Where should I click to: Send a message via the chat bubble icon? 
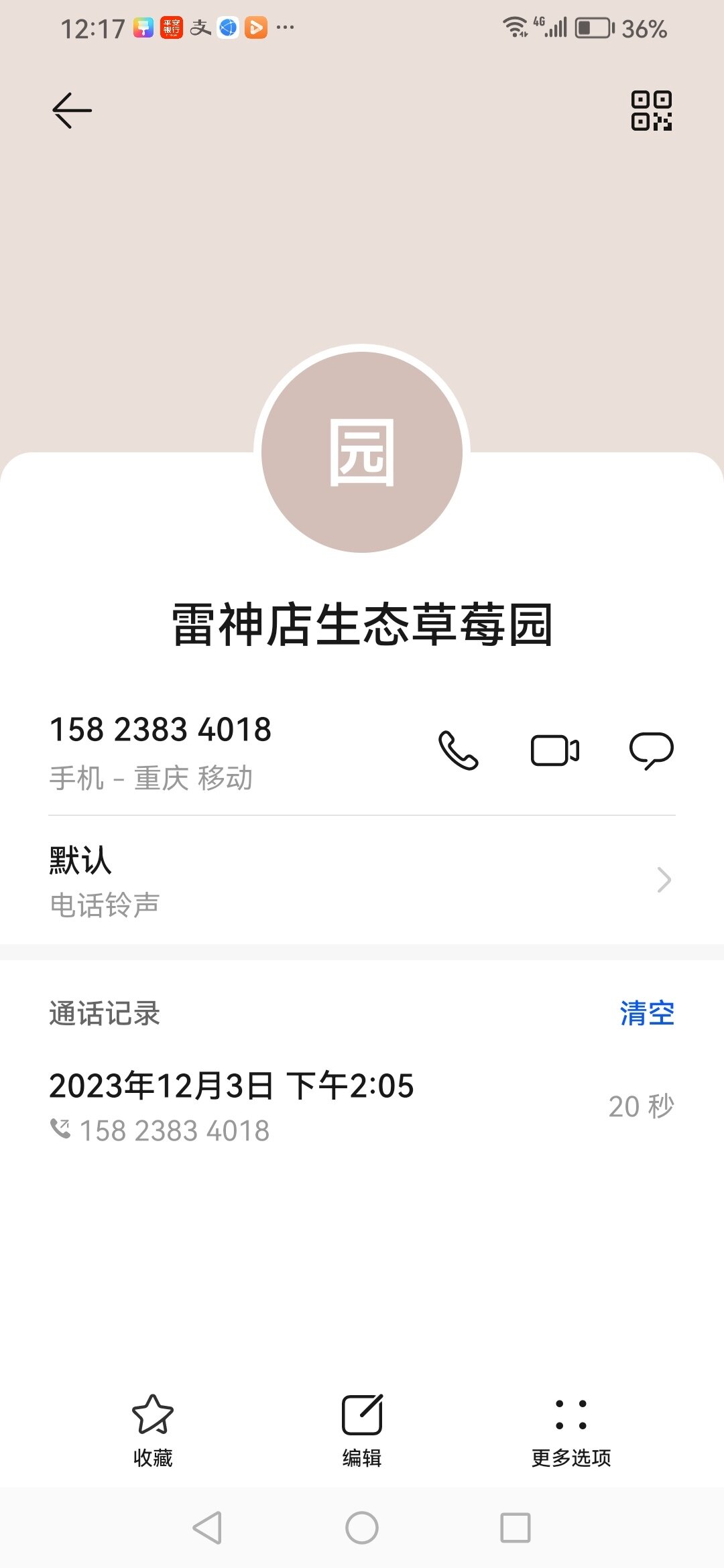(651, 750)
